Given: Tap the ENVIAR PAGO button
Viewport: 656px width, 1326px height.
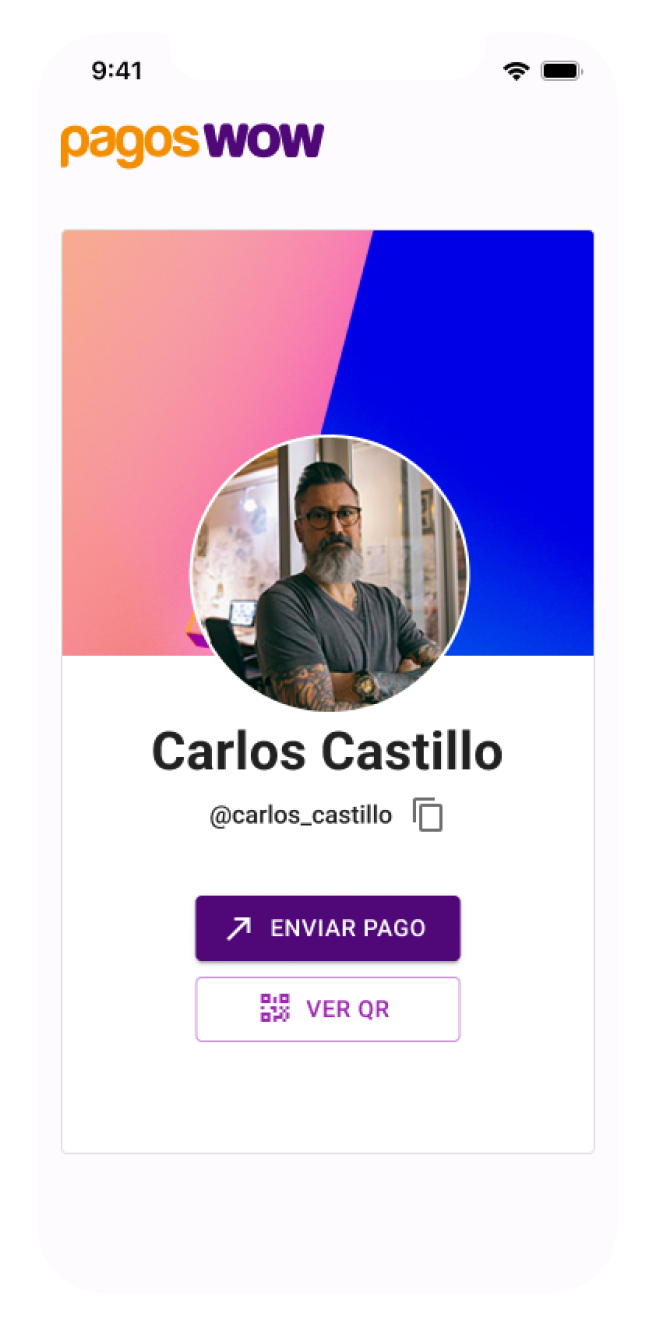Looking at the screenshot, I should point(328,928).
